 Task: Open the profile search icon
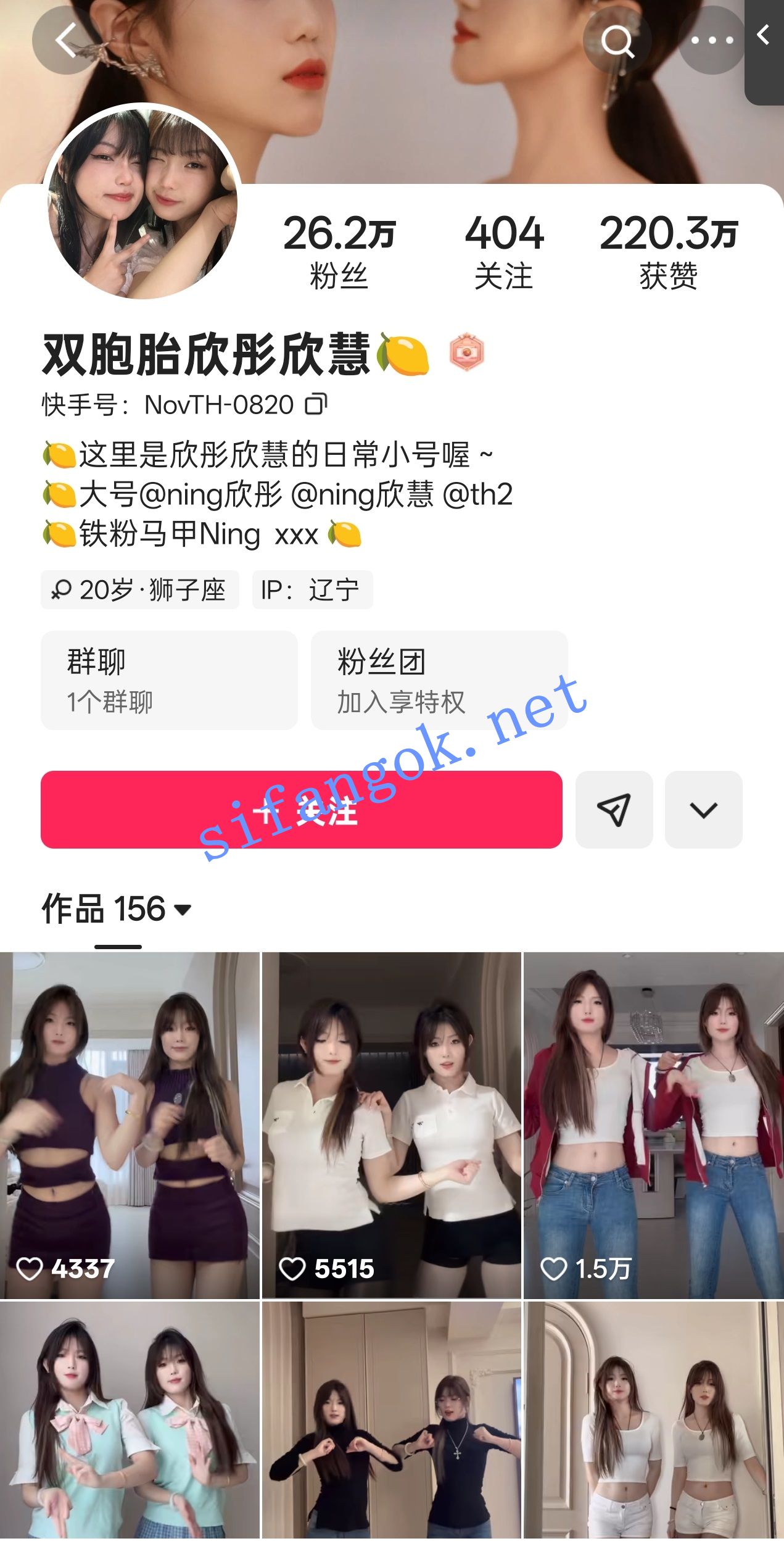[616, 41]
